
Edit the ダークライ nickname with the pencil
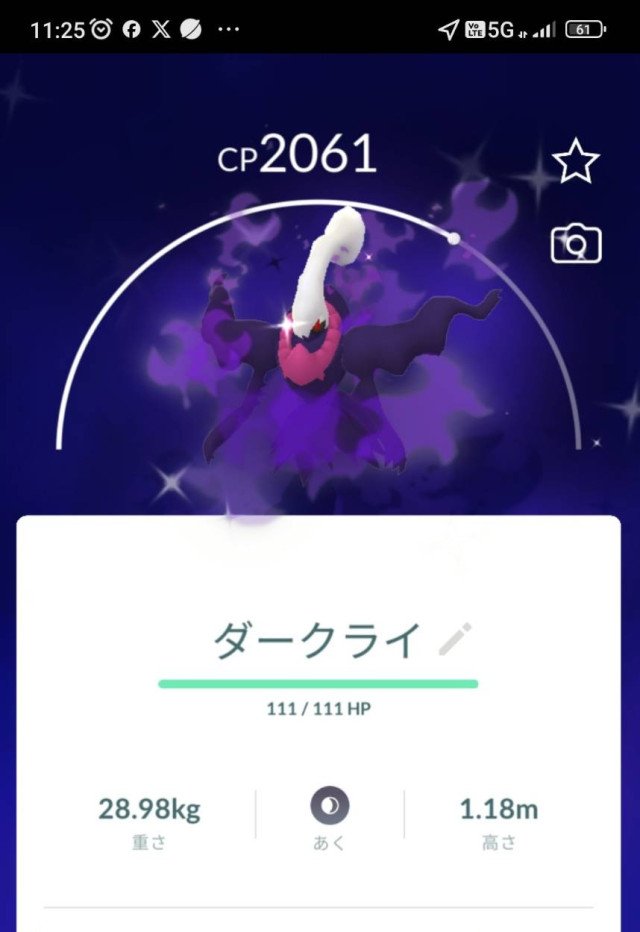click(x=456, y=639)
